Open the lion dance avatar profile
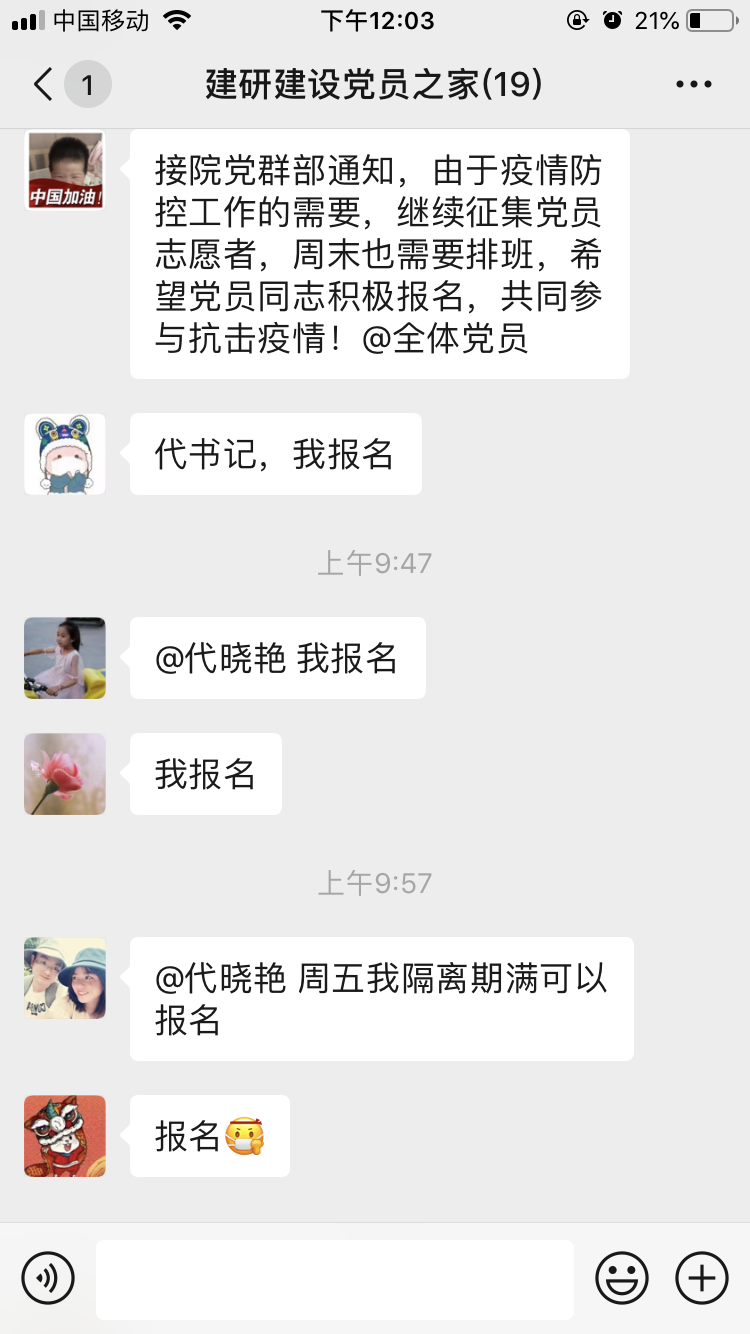The image size is (750, 1334). (x=65, y=1136)
